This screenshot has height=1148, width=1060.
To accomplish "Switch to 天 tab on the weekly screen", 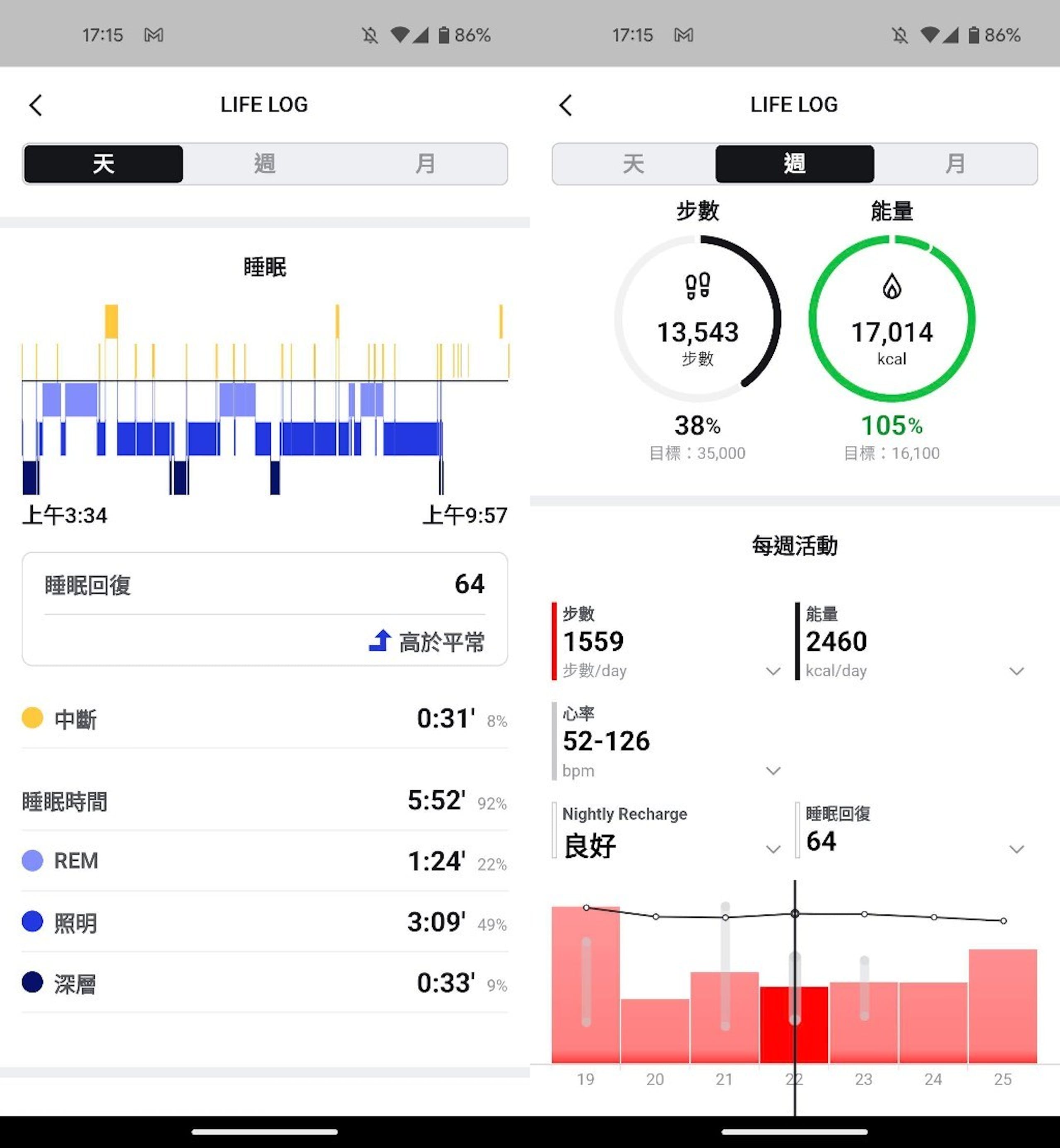I will pyautogui.click(x=633, y=164).
